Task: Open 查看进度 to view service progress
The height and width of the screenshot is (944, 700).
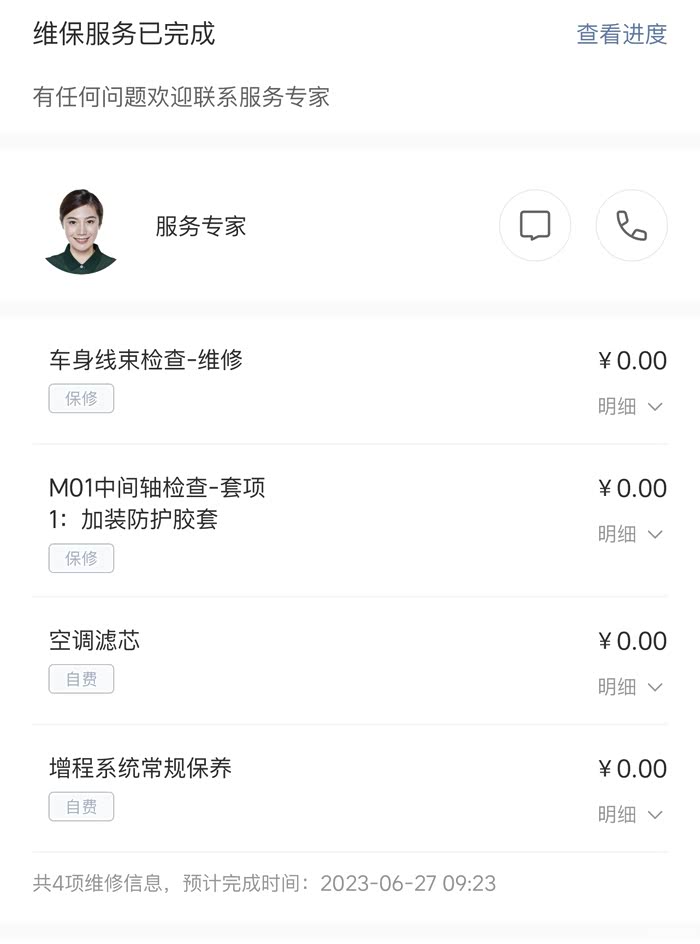Action: click(x=621, y=34)
